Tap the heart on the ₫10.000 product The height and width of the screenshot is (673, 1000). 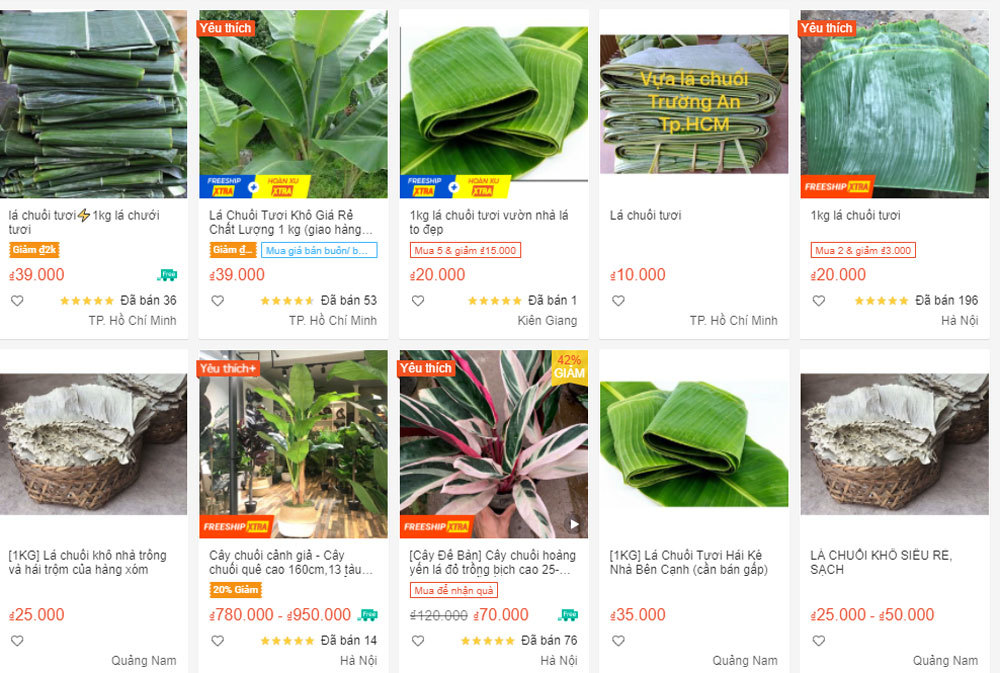pos(618,301)
